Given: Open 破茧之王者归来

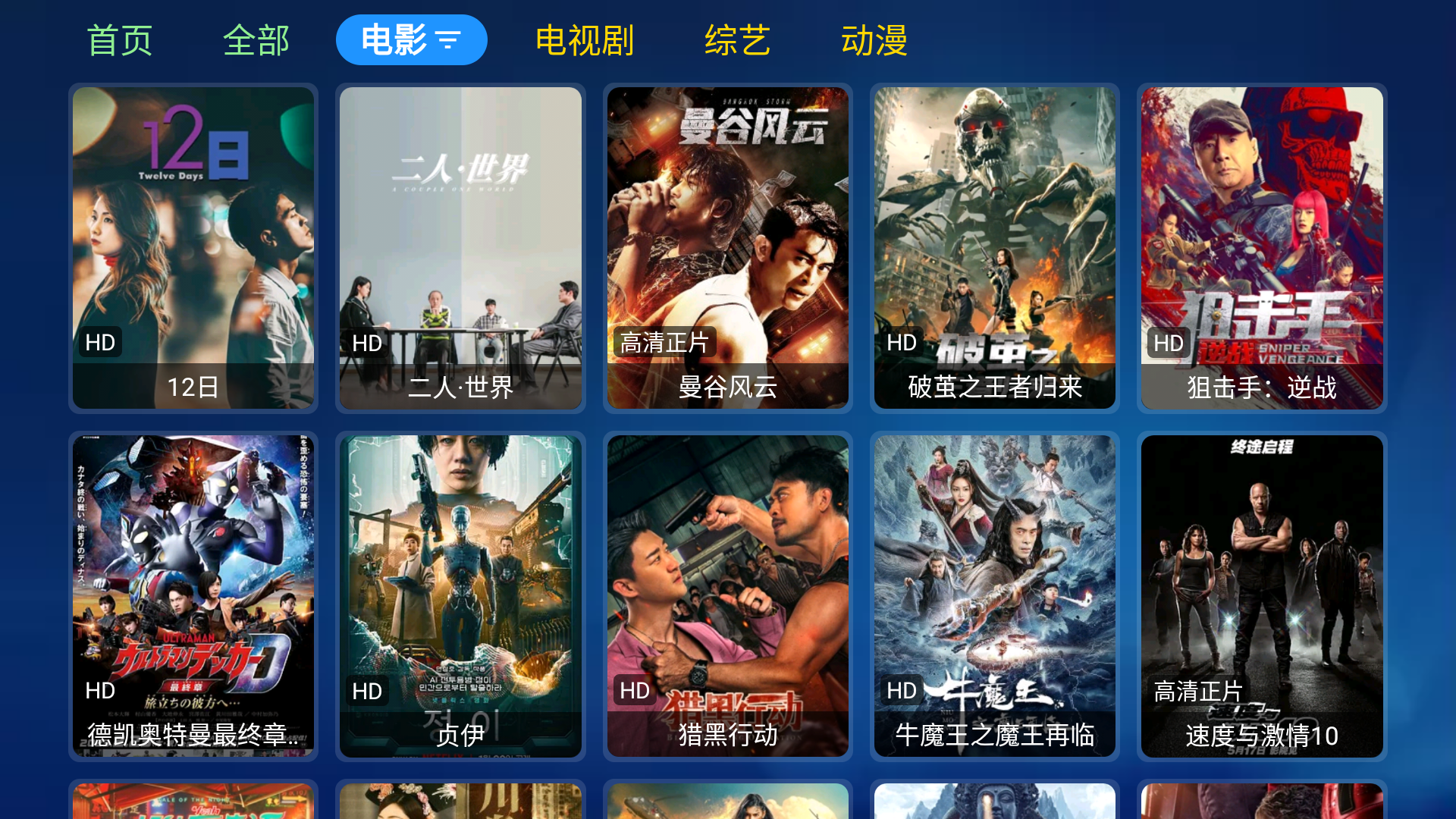Looking at the screenshot, I should [995, 248].
